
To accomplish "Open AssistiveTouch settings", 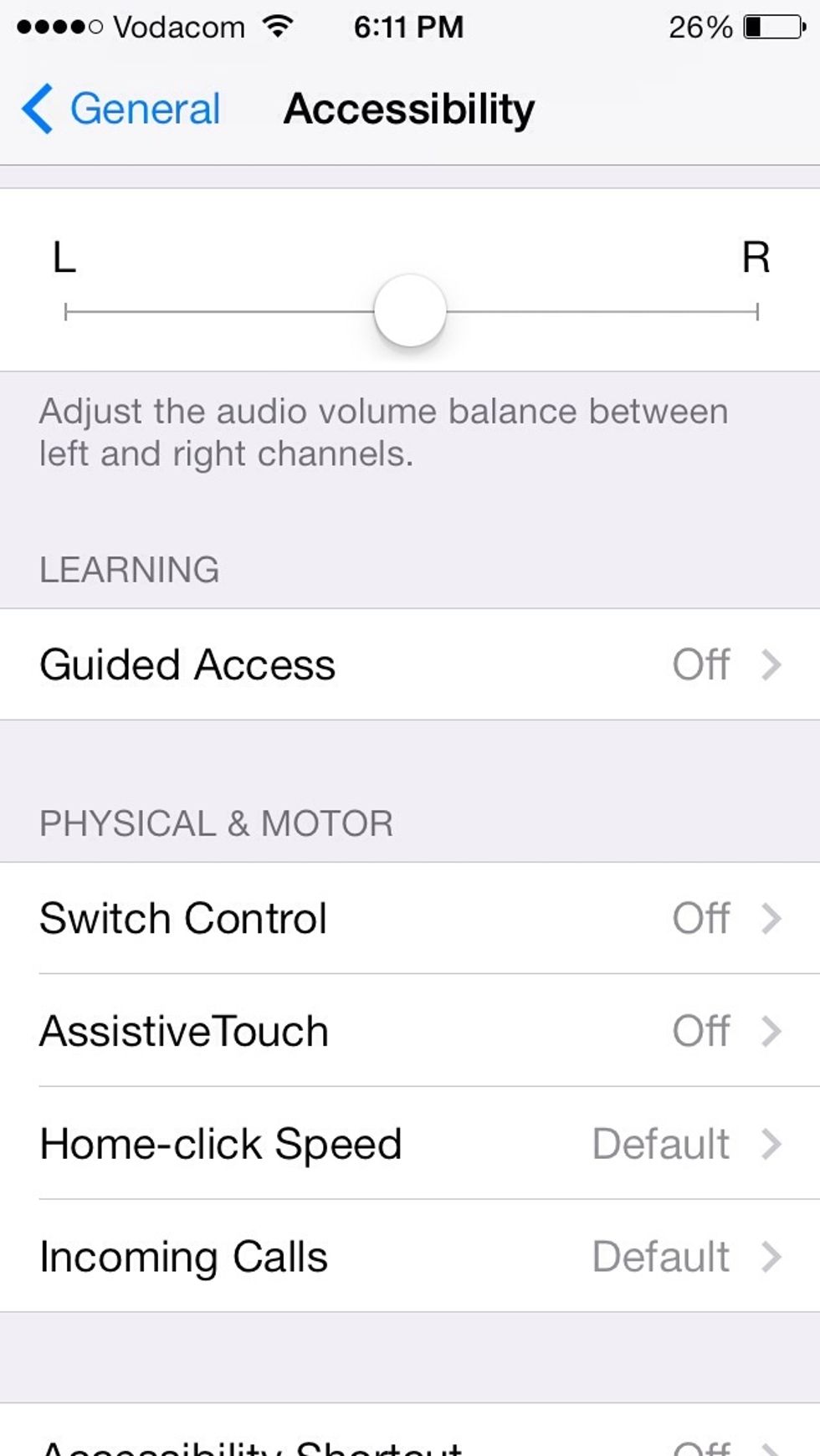I will (x=410, y=1031).
